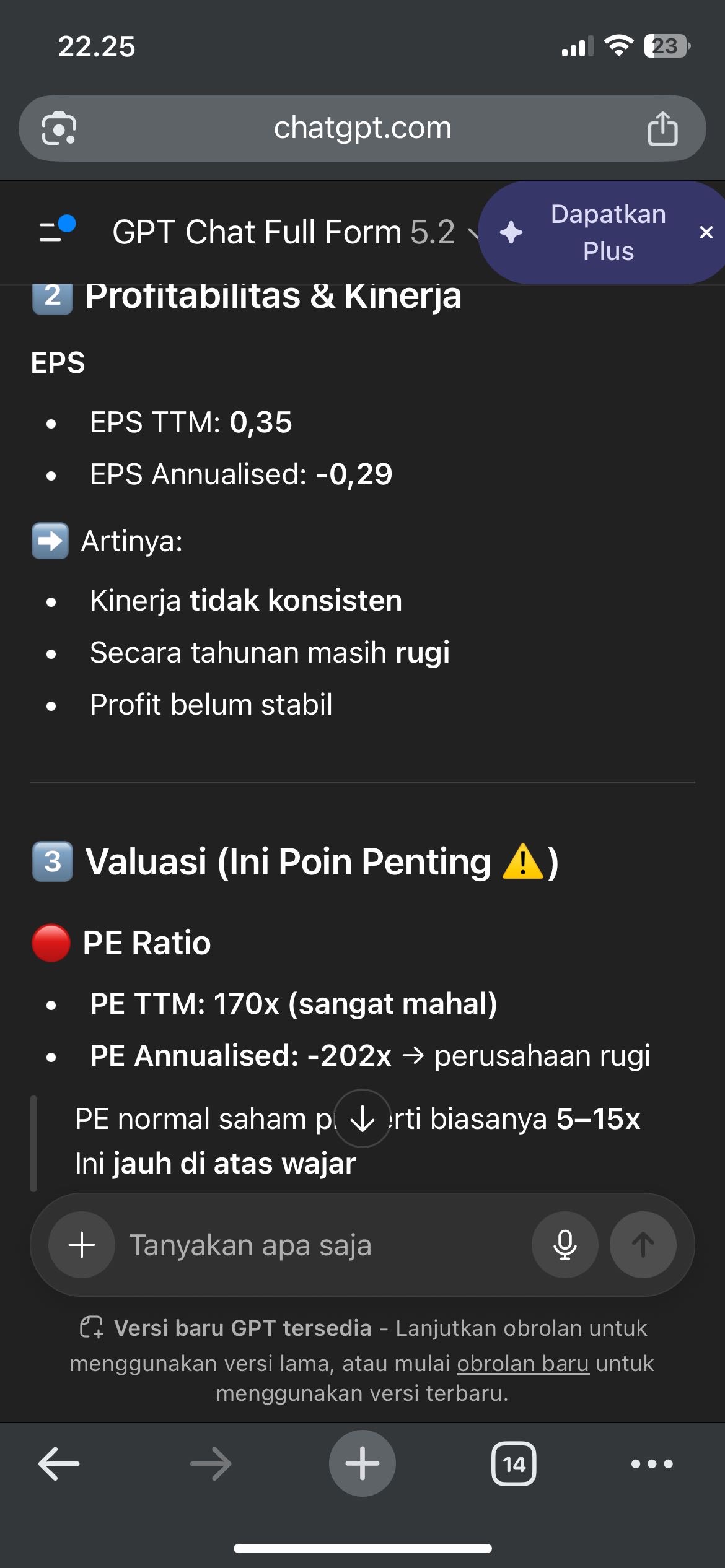Focus the Tanyakan apa saja message field

(322, 1245)
